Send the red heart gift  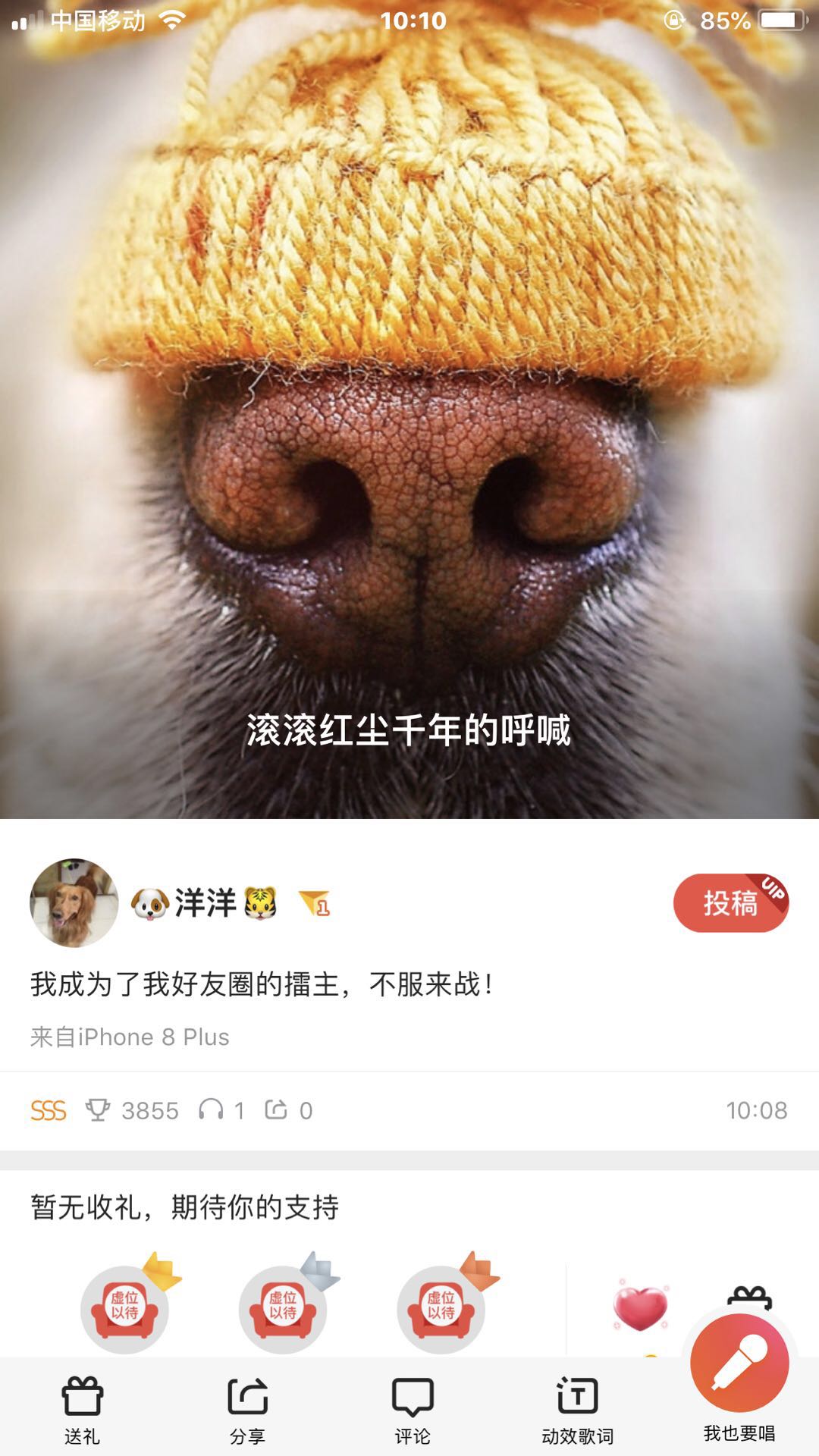[x=641, y=1308]
